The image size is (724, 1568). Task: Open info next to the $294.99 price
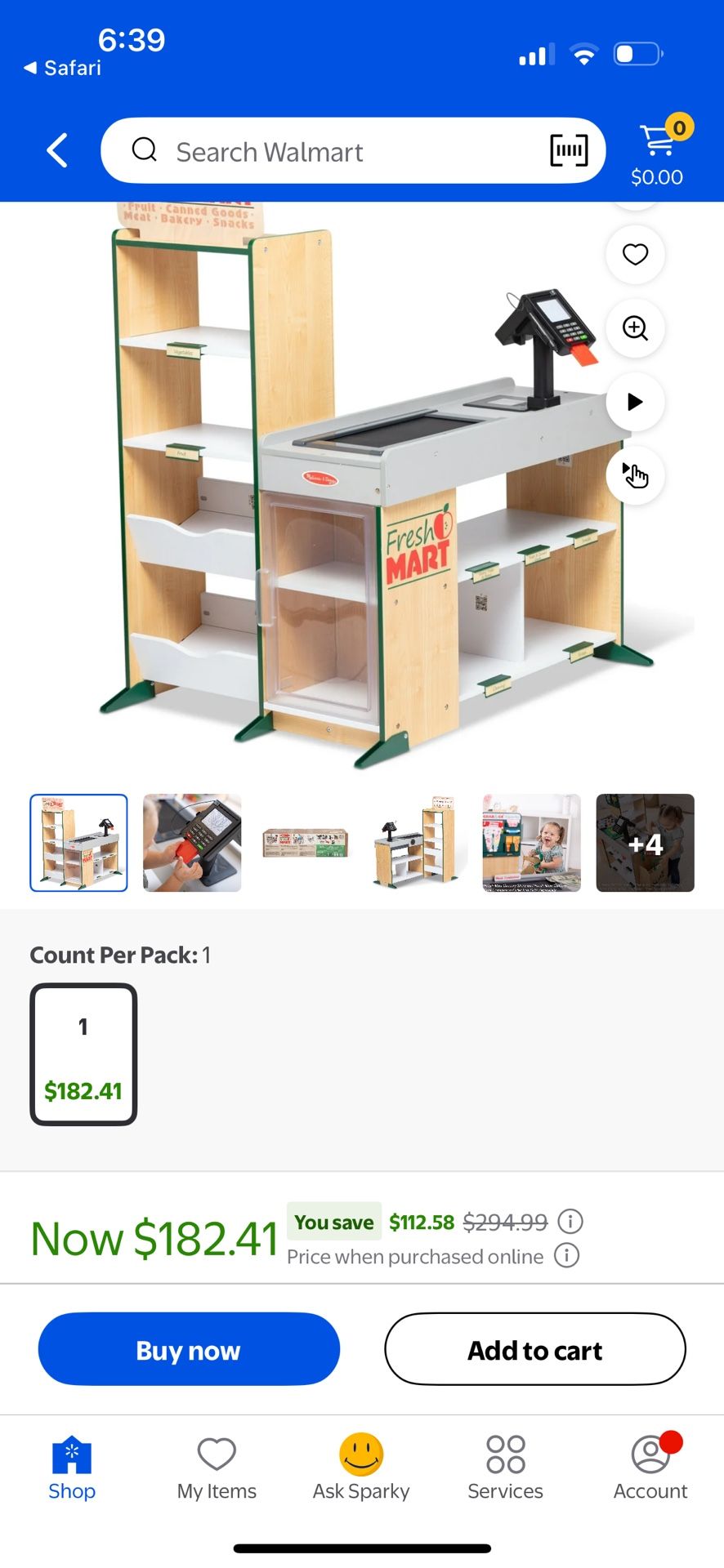point(570,1222)
